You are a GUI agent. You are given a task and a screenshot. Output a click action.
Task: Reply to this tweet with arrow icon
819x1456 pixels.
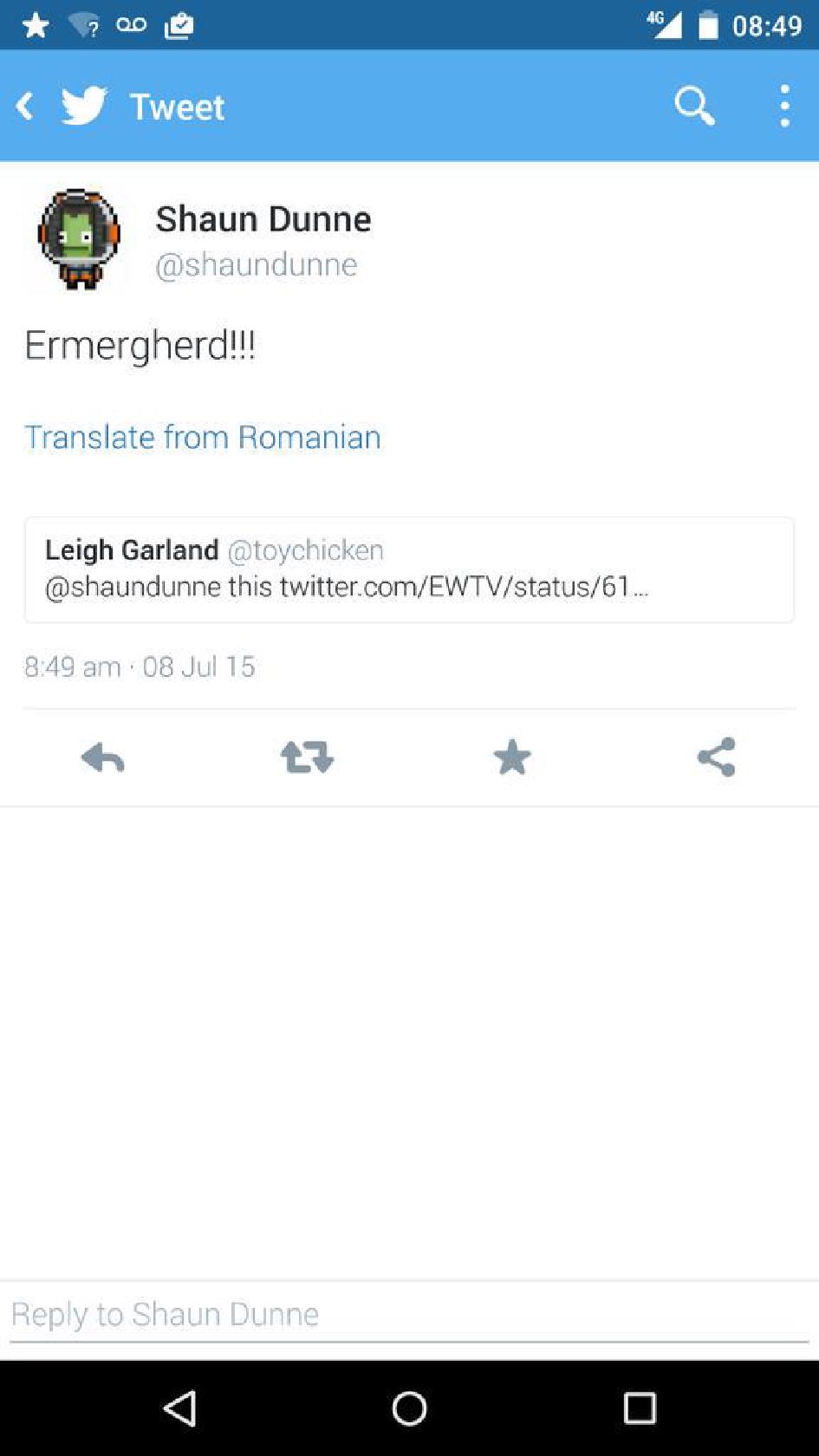(x=103, y=758)
